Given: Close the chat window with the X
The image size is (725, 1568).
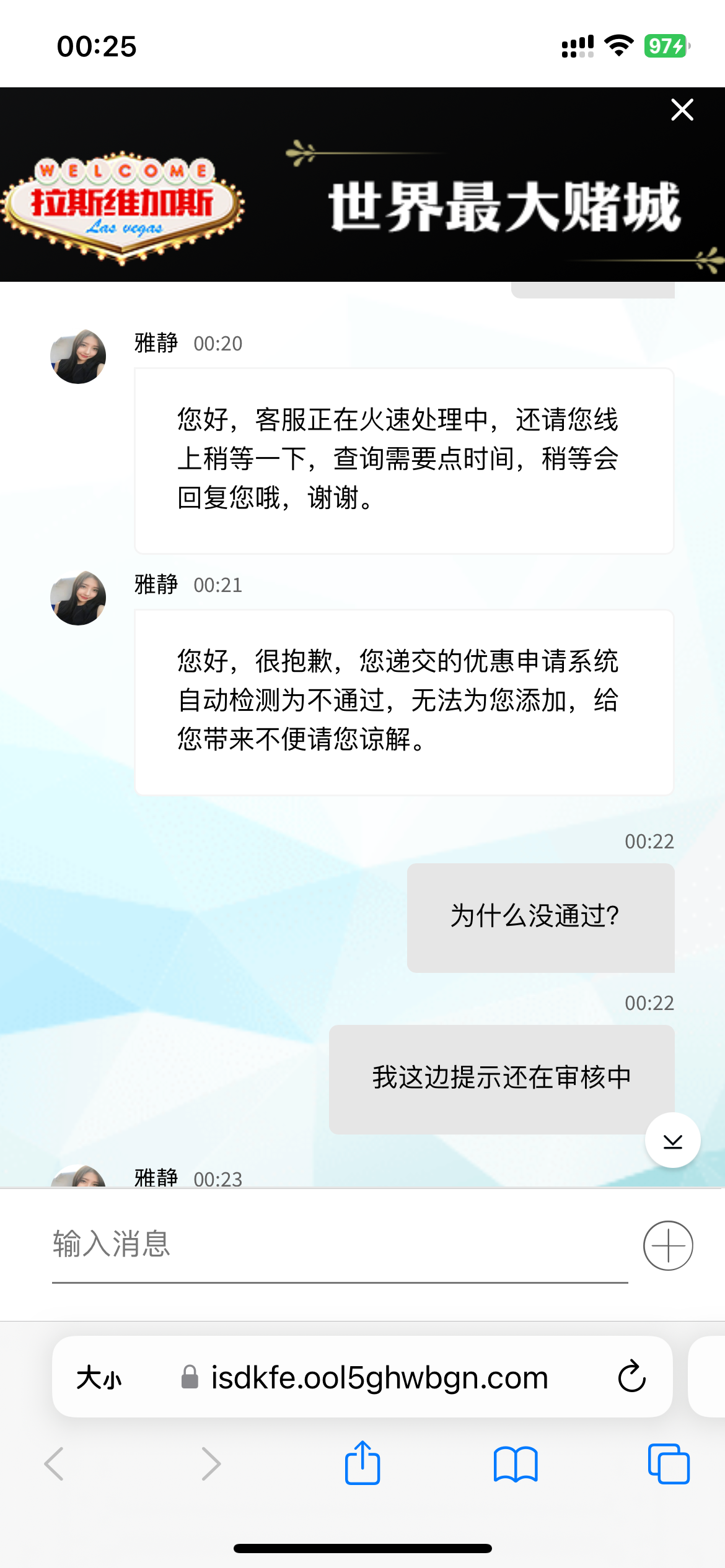Looking at the screenshot, I should point(682,110).
